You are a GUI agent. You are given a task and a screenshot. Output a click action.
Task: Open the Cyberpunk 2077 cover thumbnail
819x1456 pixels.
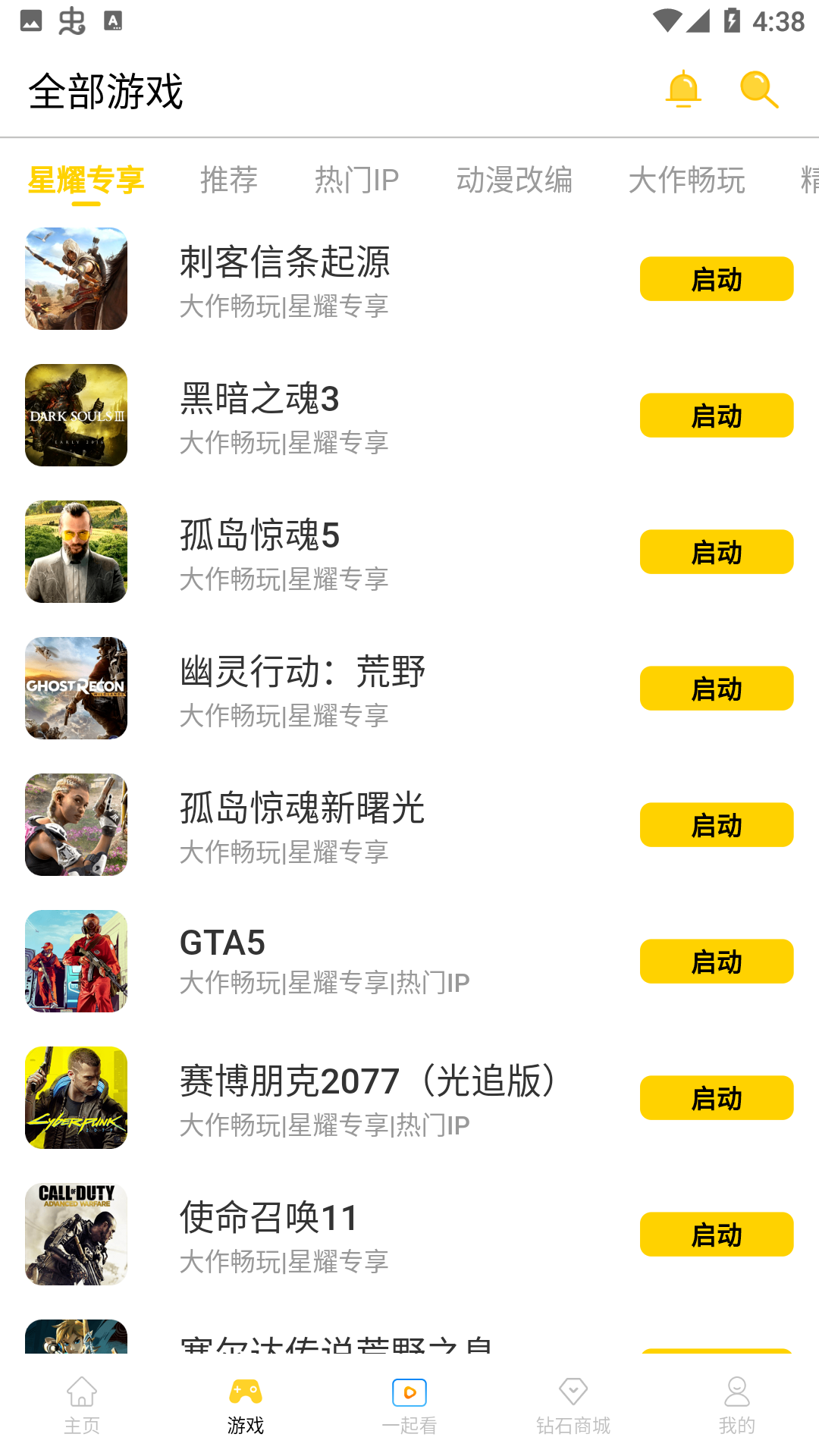pyautogui.click(x=76, y=1097)
